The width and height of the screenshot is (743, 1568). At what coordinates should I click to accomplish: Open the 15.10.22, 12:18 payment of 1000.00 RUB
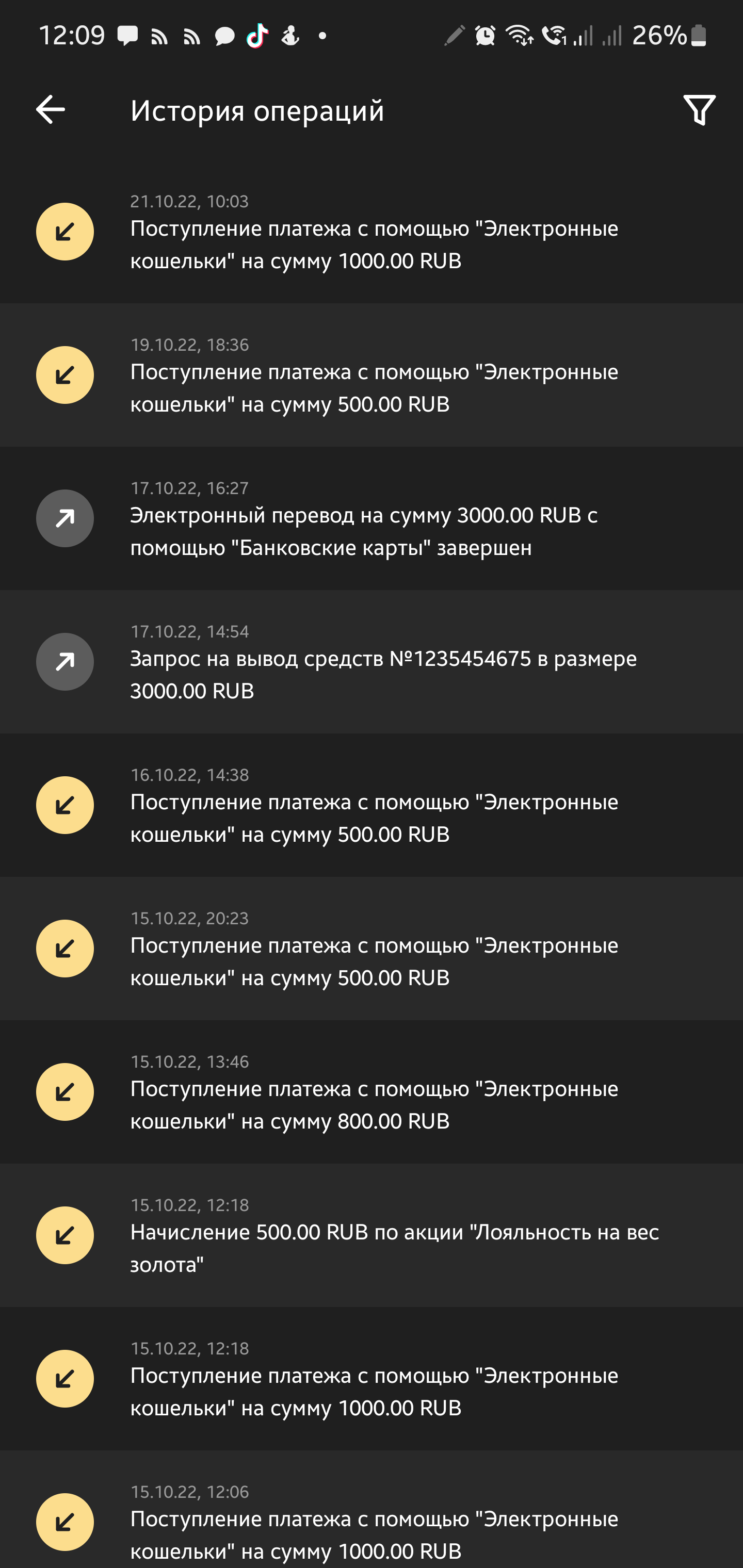372,1379
